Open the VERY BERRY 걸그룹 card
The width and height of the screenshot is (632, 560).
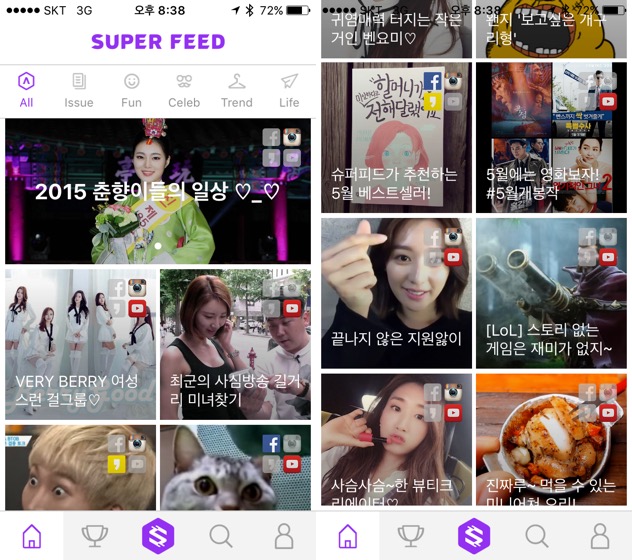(80, 344)
